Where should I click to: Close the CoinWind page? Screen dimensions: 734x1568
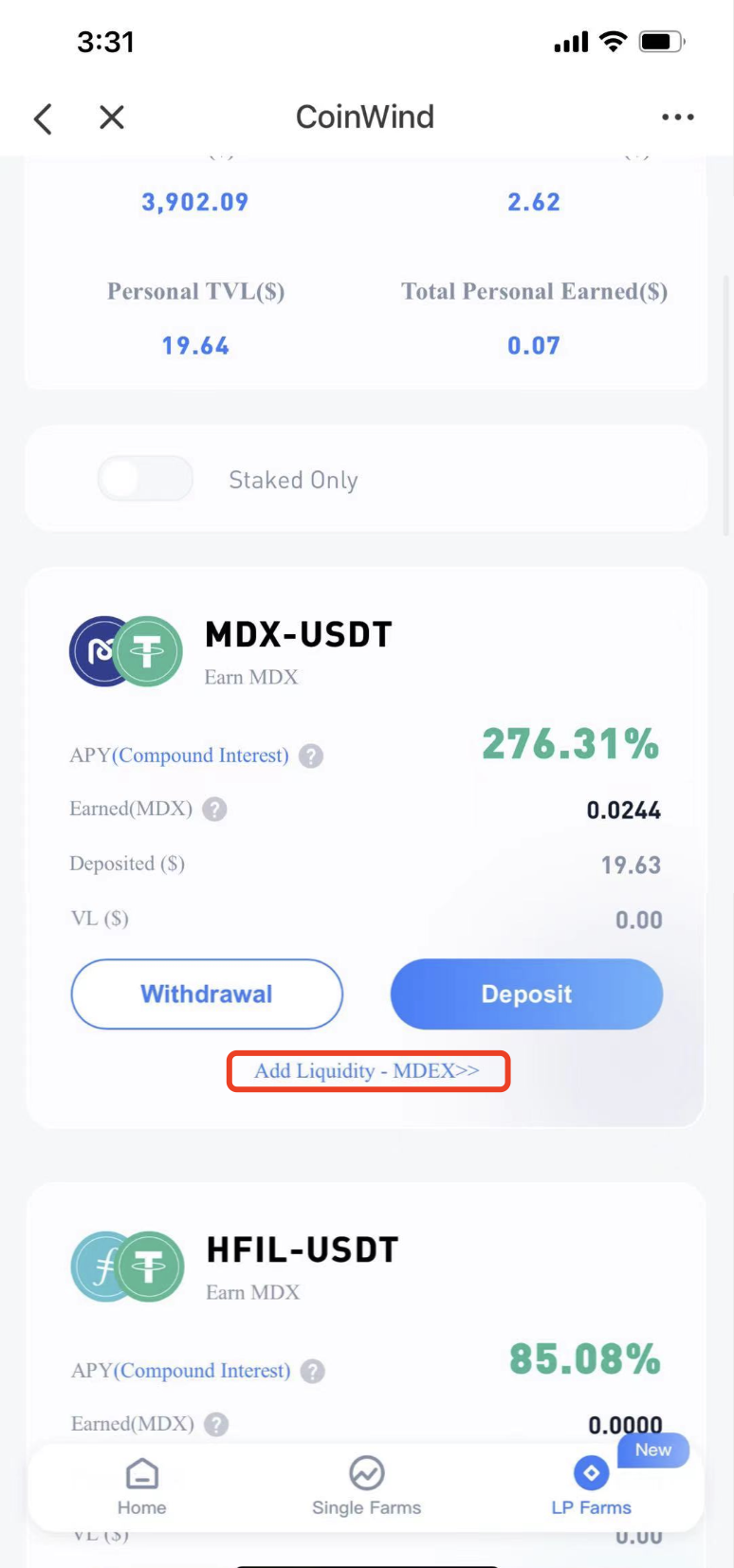coord(112,118)
